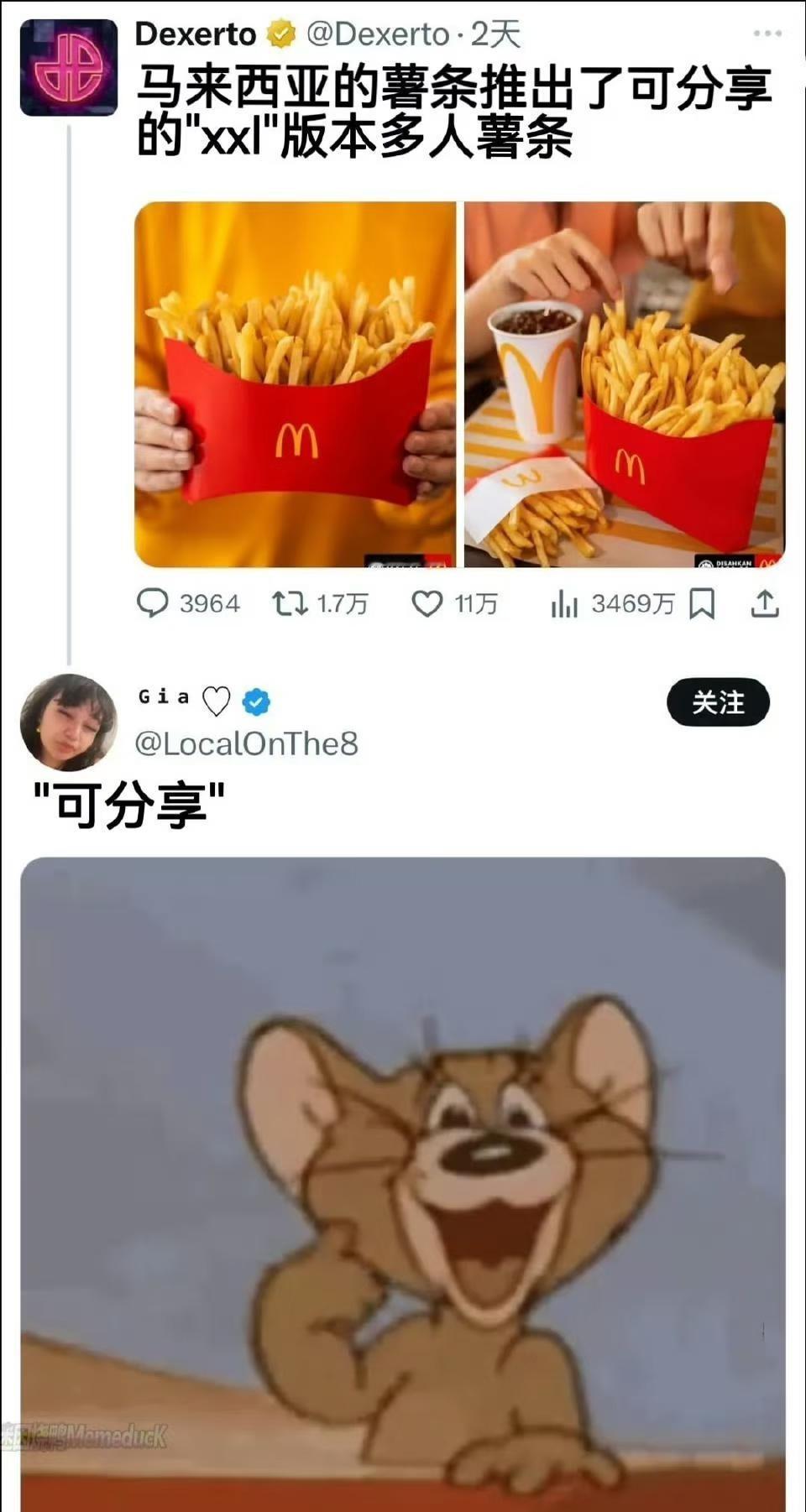This screenshot has height=1512, width=806.
Task: Click Dexerto's neon pink profile avatar
Action: (x=67, y=65)
